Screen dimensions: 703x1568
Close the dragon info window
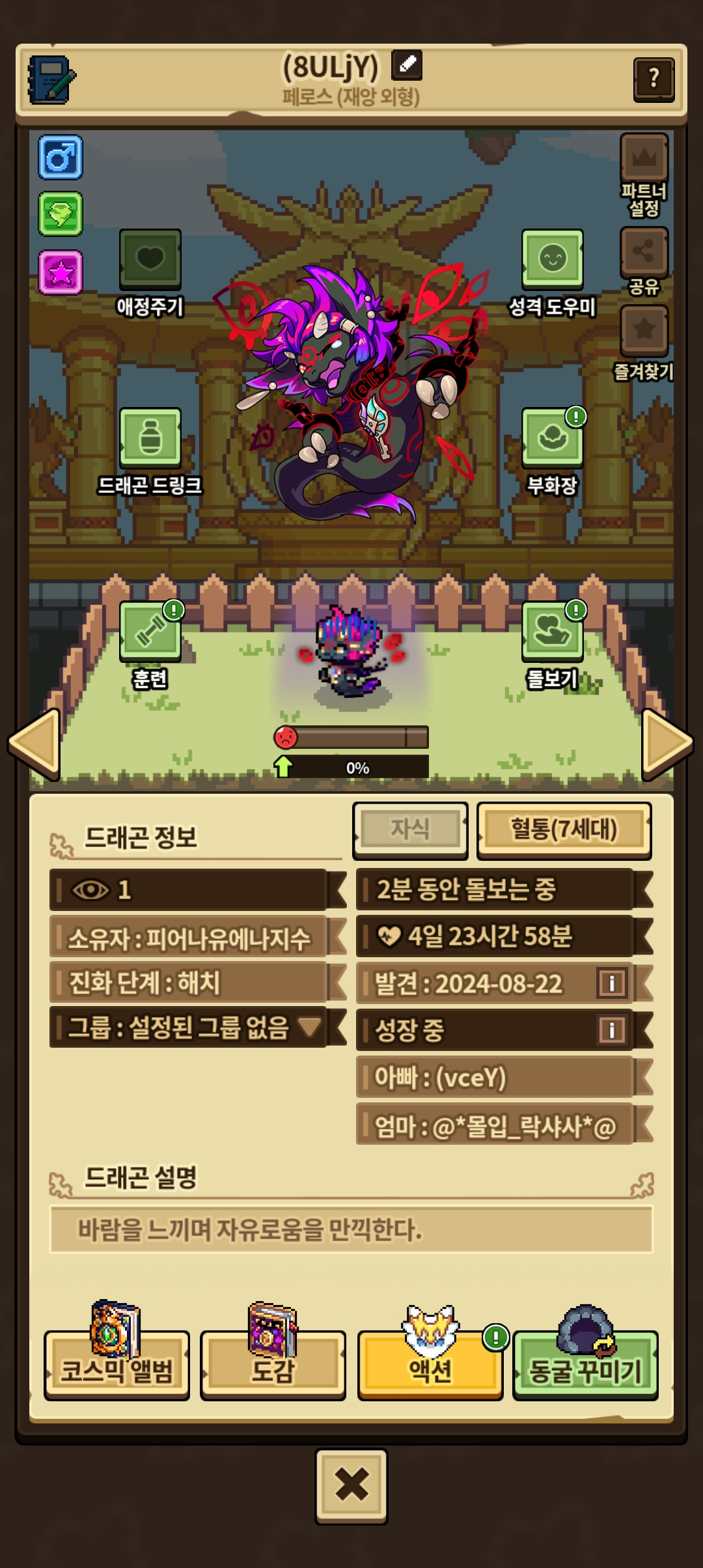[351, 1486]
